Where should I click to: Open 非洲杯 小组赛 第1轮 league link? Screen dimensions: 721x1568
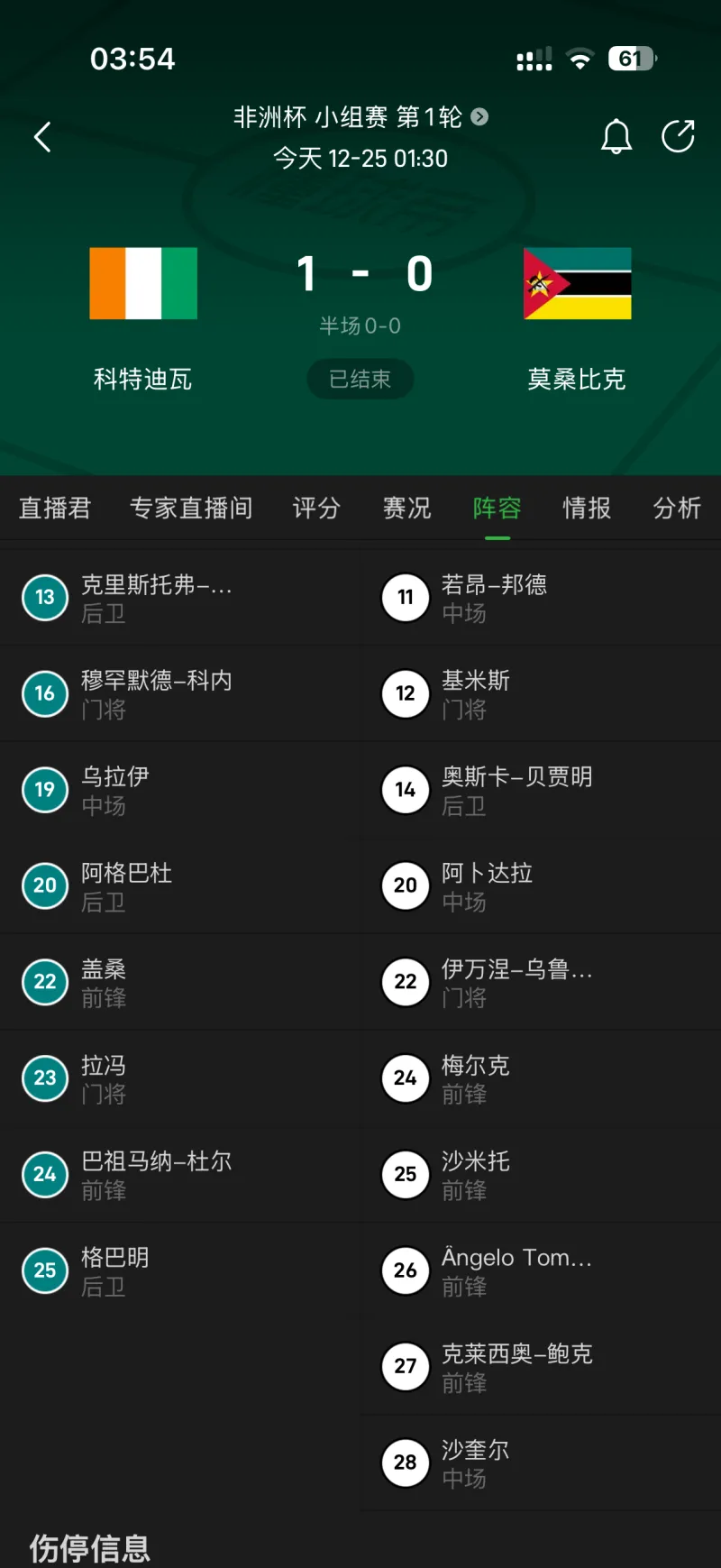[x=360, y=117]
